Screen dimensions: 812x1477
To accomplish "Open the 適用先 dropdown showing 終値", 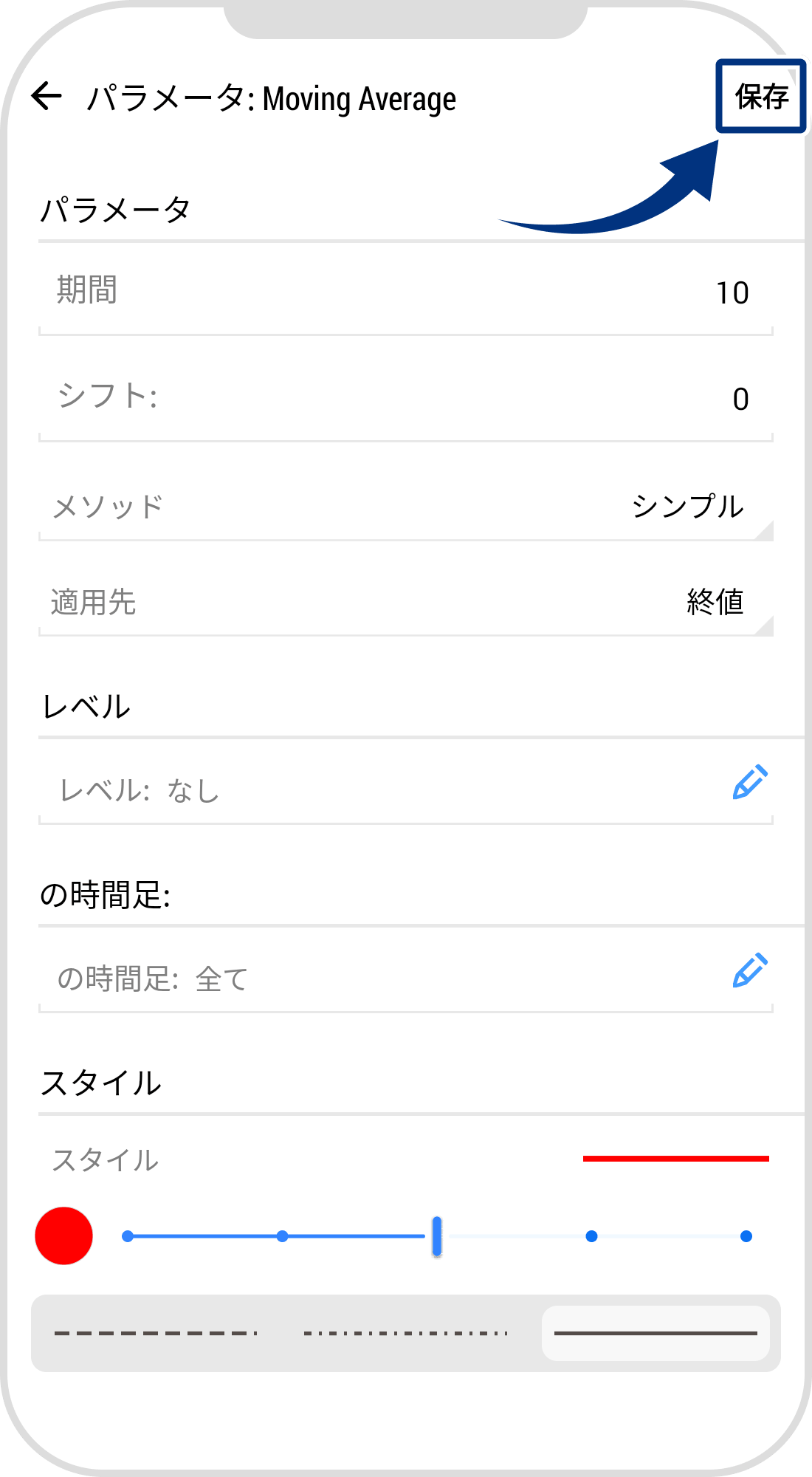I will point(406,603).
